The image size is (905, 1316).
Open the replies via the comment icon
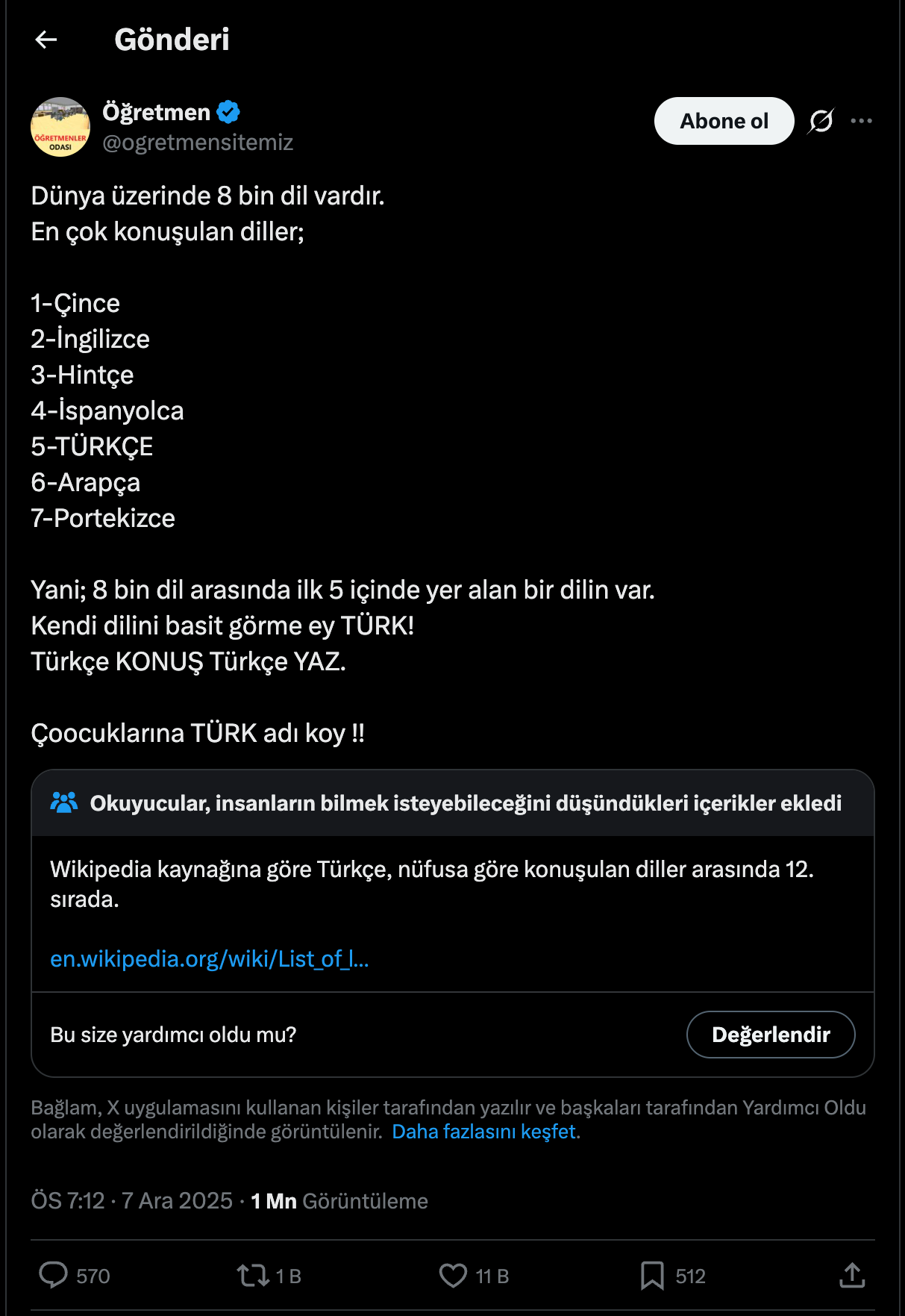(53, 1275)
